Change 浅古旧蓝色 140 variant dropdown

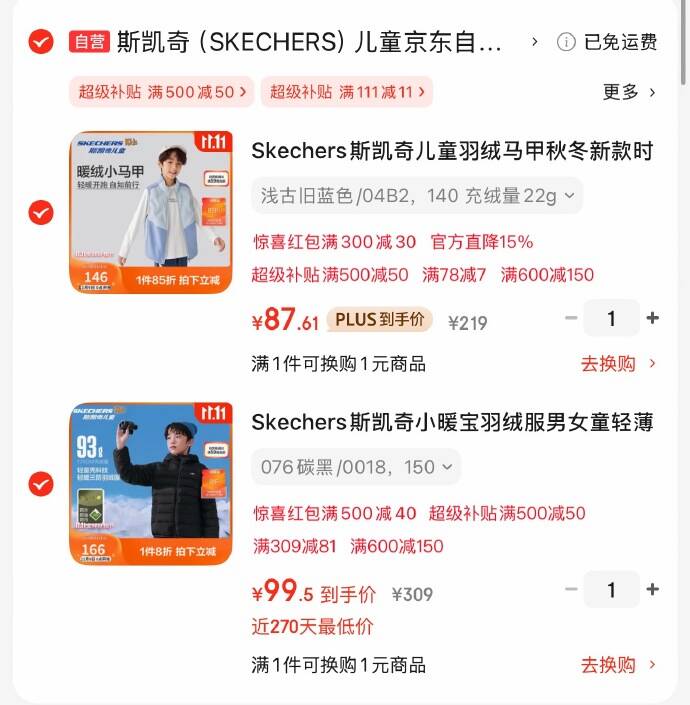click(416, 195)
